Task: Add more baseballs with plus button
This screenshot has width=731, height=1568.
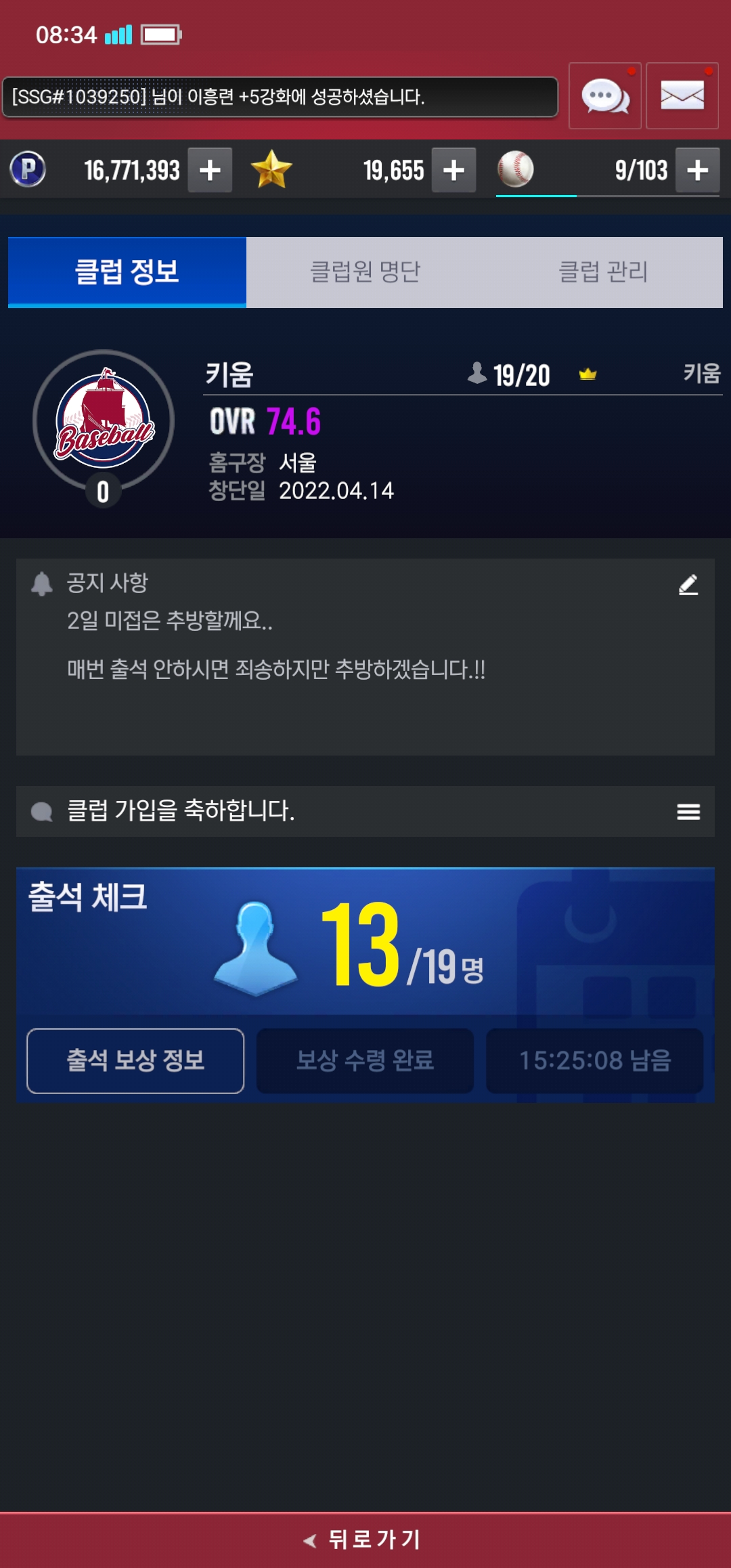Action: tap(697, 170)
